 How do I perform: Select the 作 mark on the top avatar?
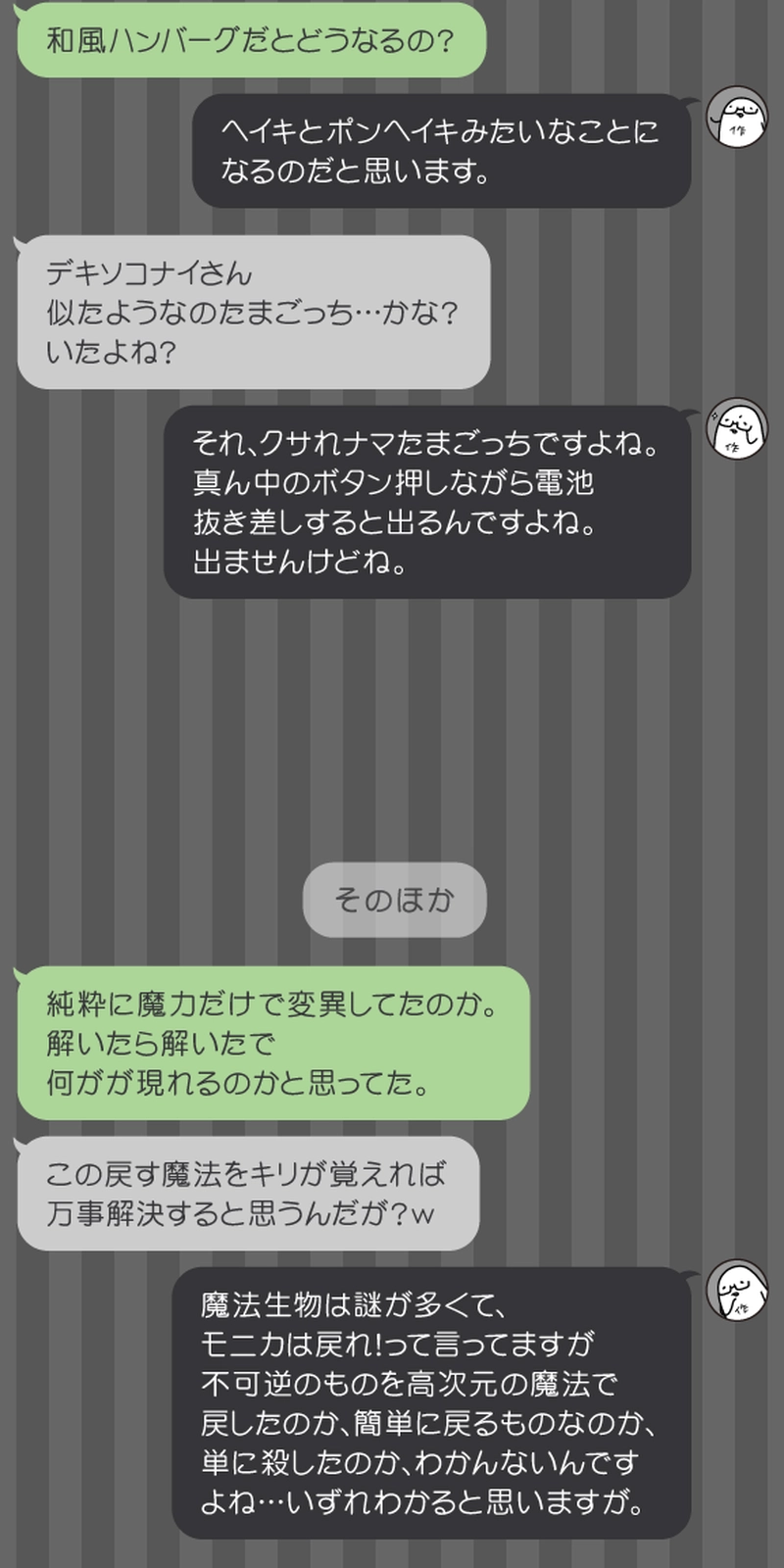740,129
